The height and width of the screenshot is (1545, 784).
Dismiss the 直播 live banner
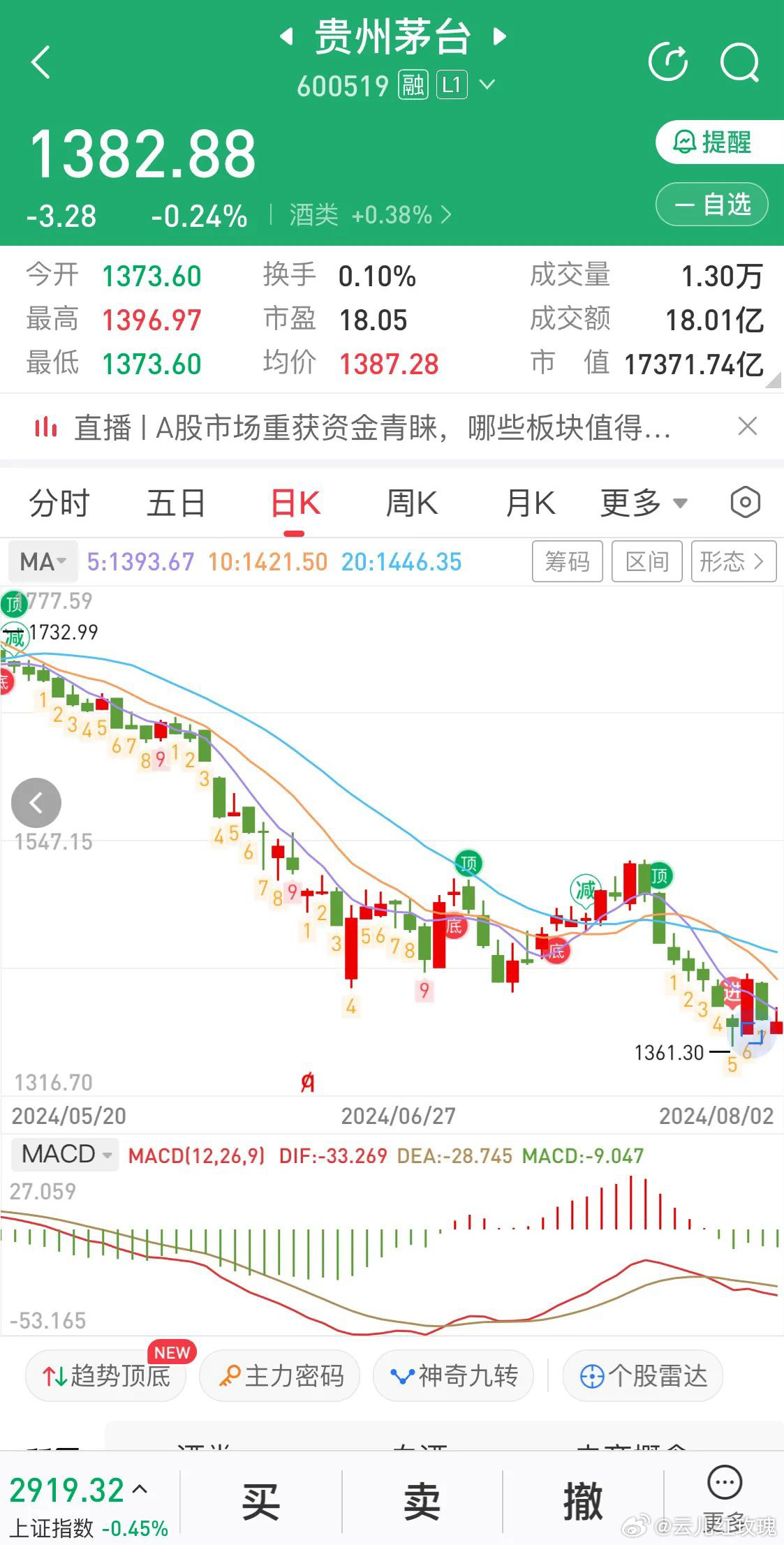[x=748, y=426]
